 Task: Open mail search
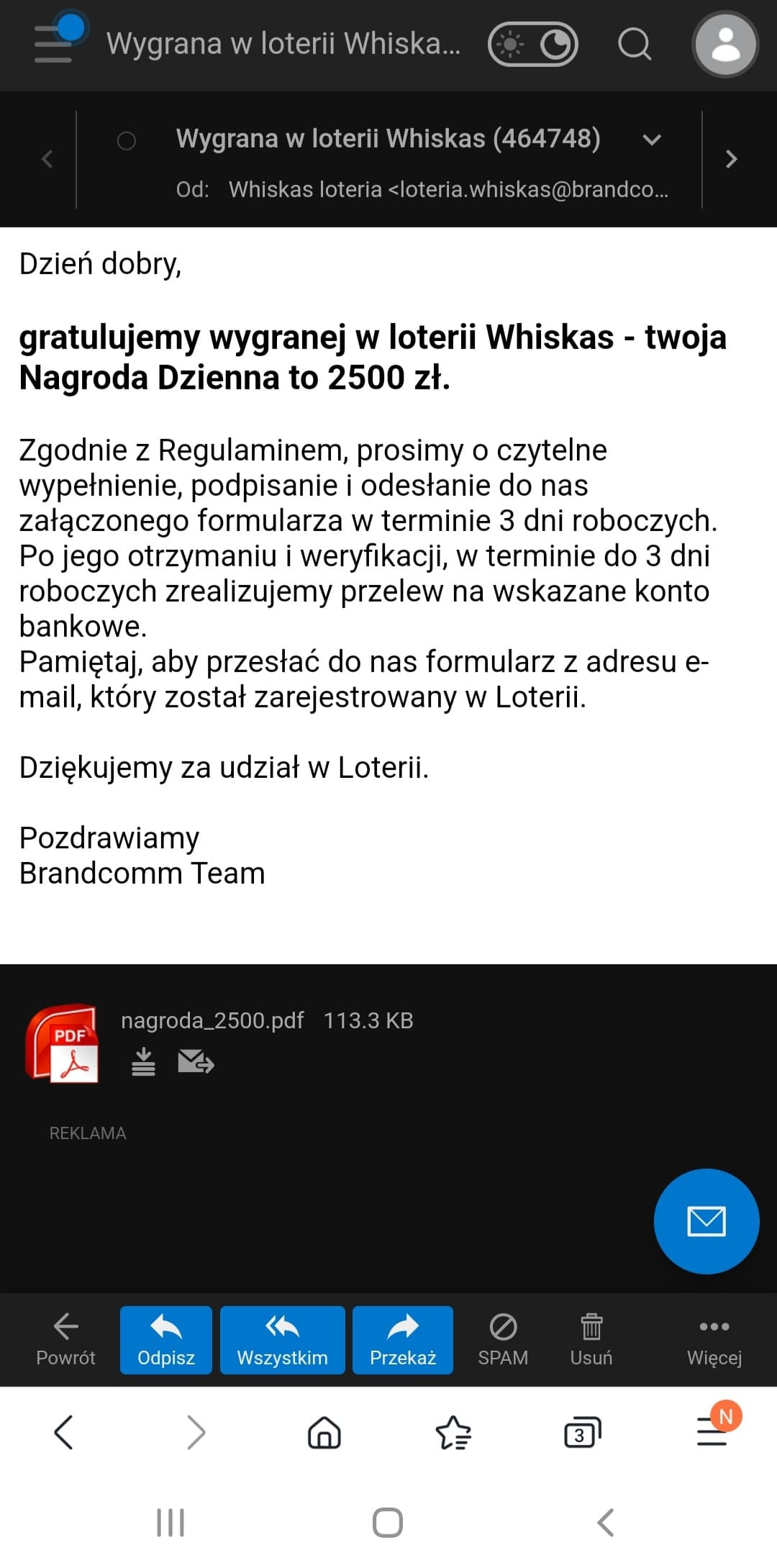(634, 45)
